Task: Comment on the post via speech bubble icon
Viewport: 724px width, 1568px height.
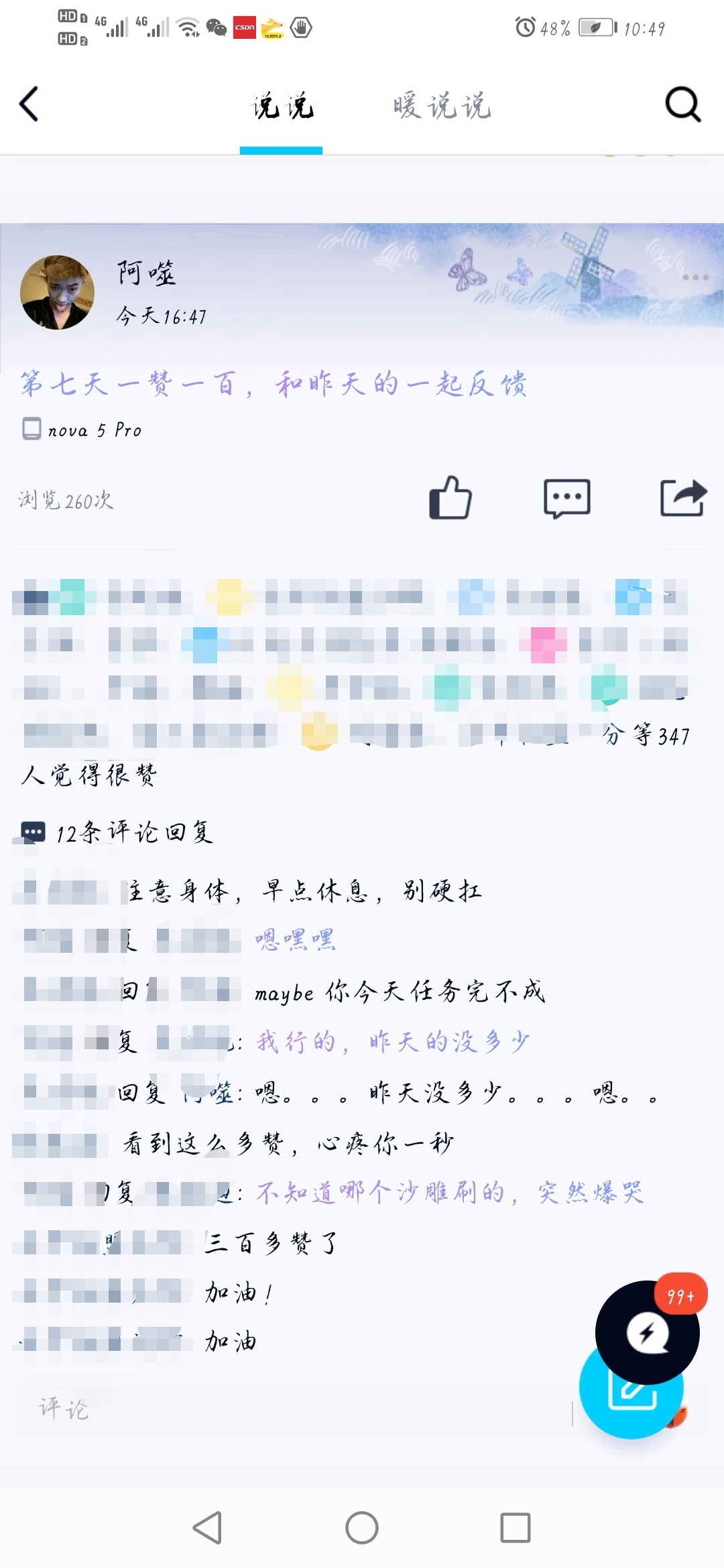Action: click(x=566, y=499)
